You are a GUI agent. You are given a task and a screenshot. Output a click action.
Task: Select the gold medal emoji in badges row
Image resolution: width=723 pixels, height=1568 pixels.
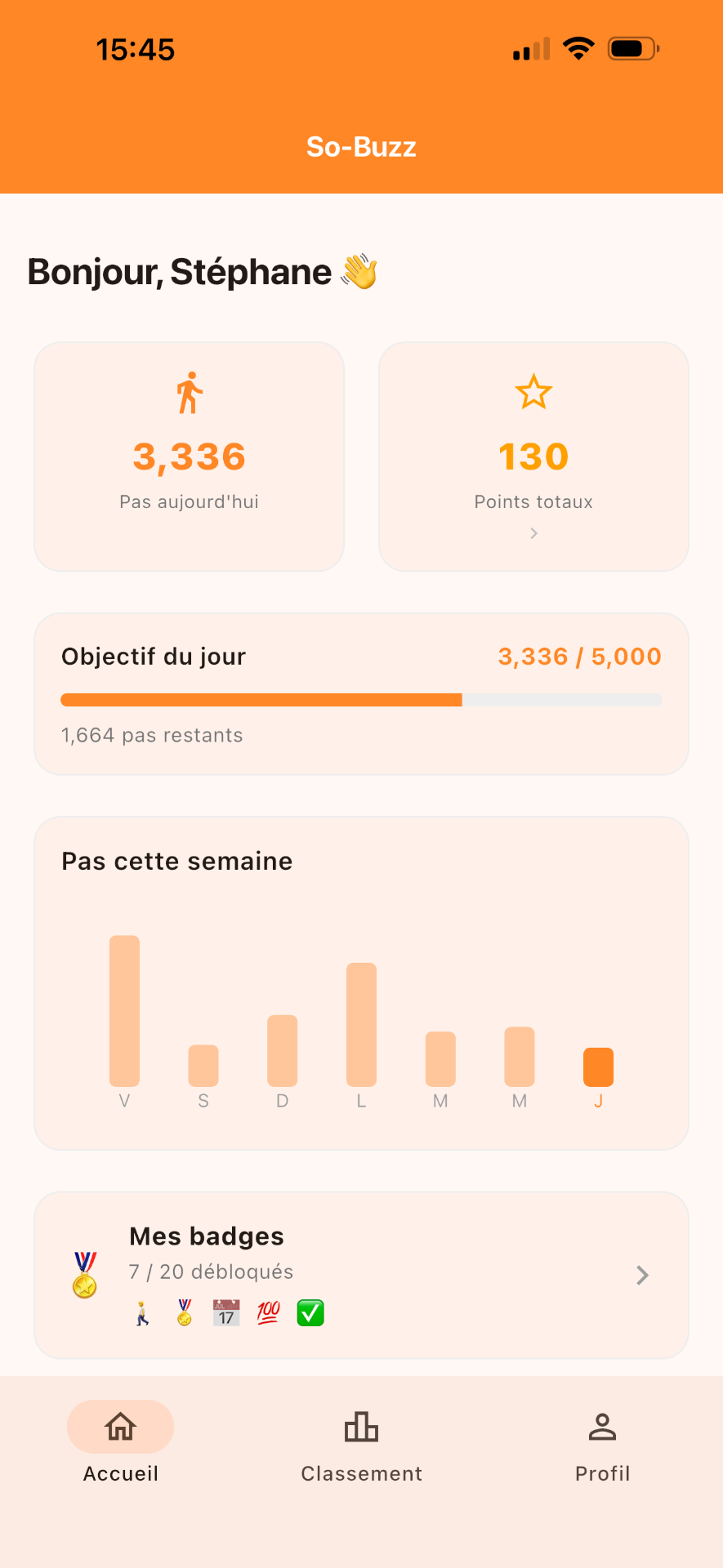pos(183,1312)
